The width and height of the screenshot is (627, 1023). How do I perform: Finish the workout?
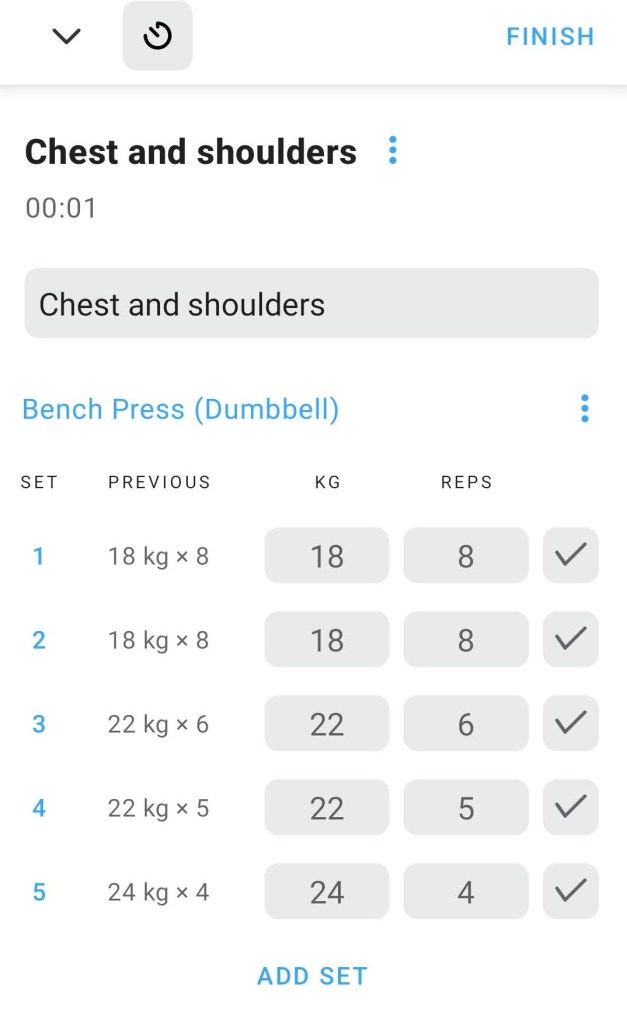(550, 37)
